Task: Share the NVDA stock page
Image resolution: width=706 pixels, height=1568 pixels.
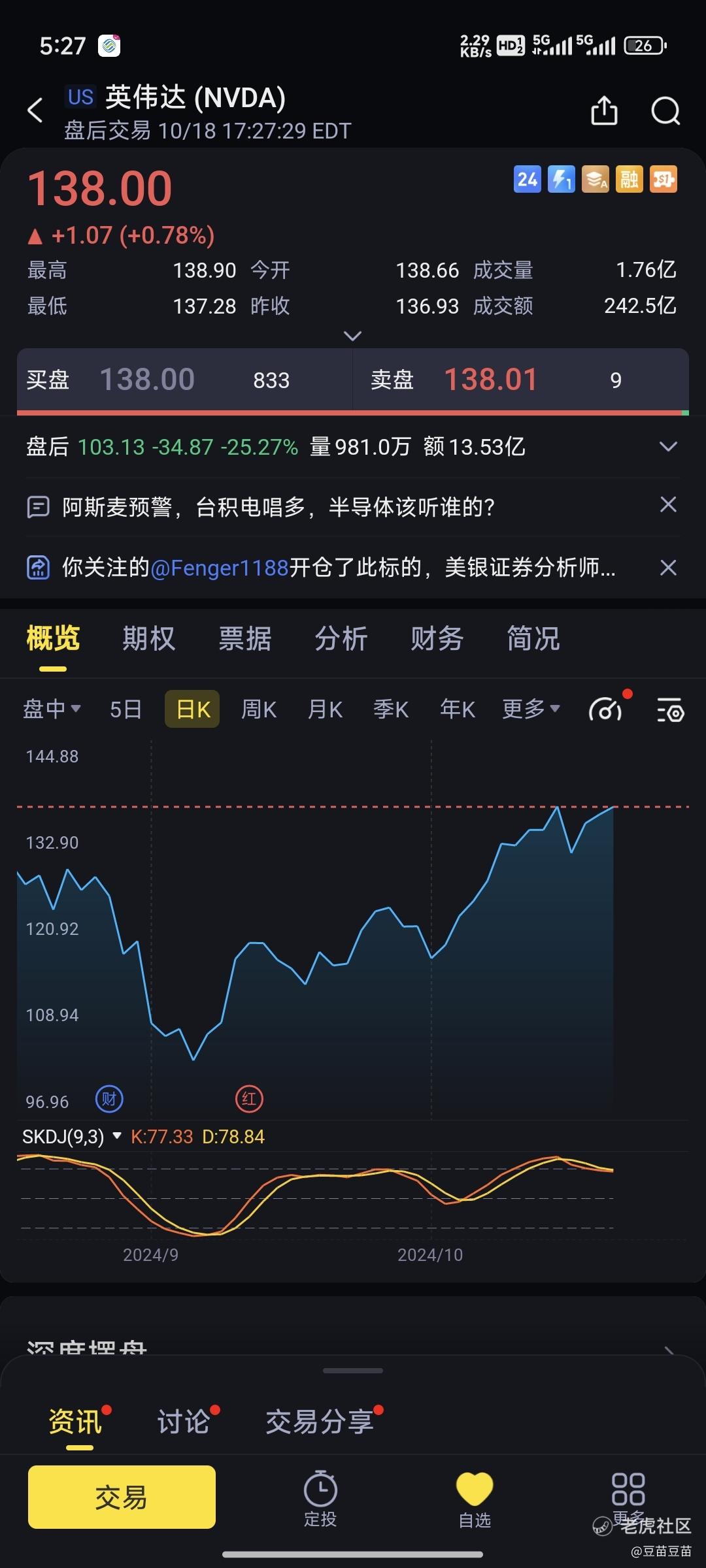Action: (x=604, y=110)
